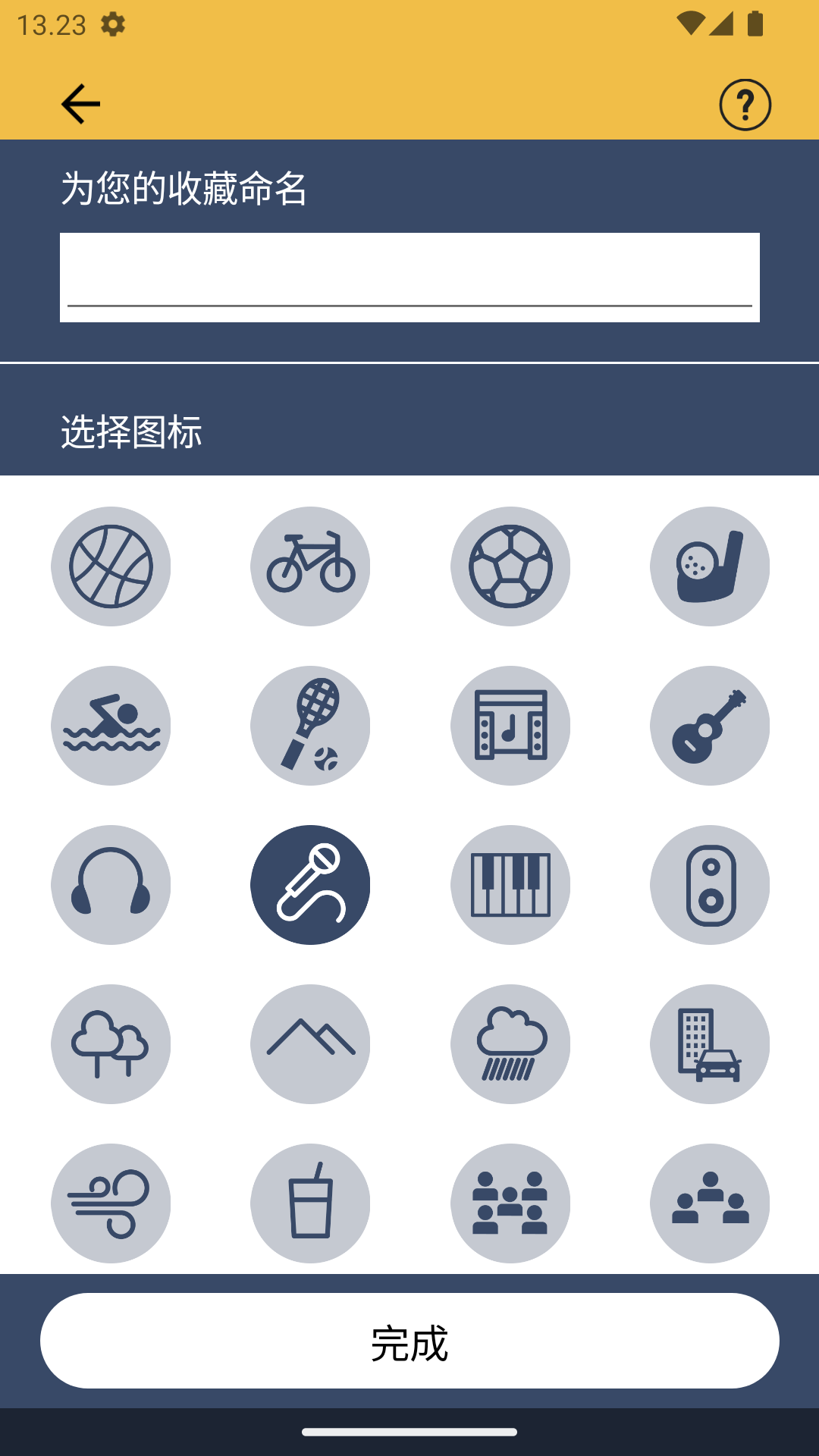
Task: Select the basketball icon
Action: (x=111, y=566)
